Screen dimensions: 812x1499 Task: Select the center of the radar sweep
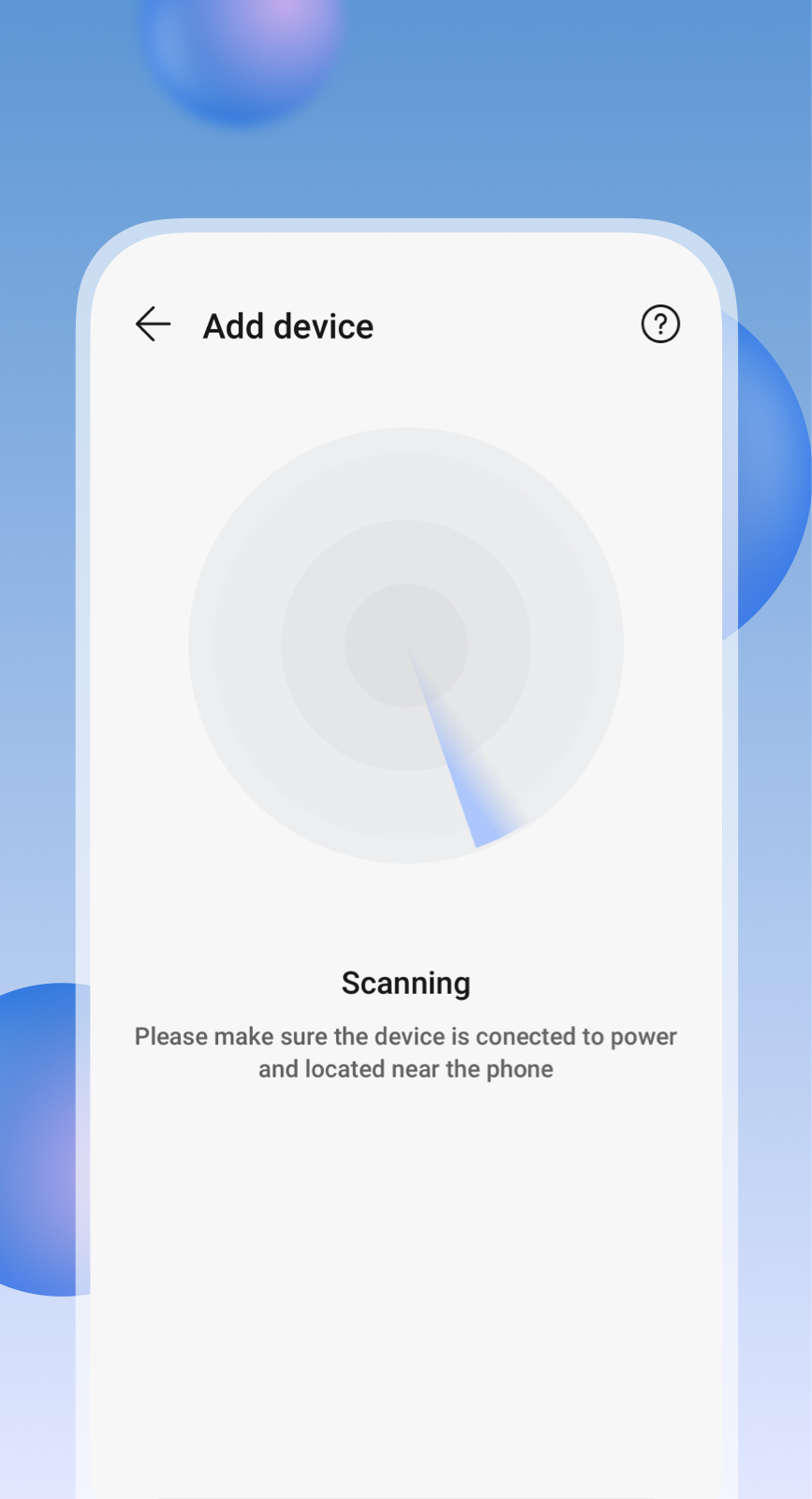pyautogui.click(x=406, y=646)
